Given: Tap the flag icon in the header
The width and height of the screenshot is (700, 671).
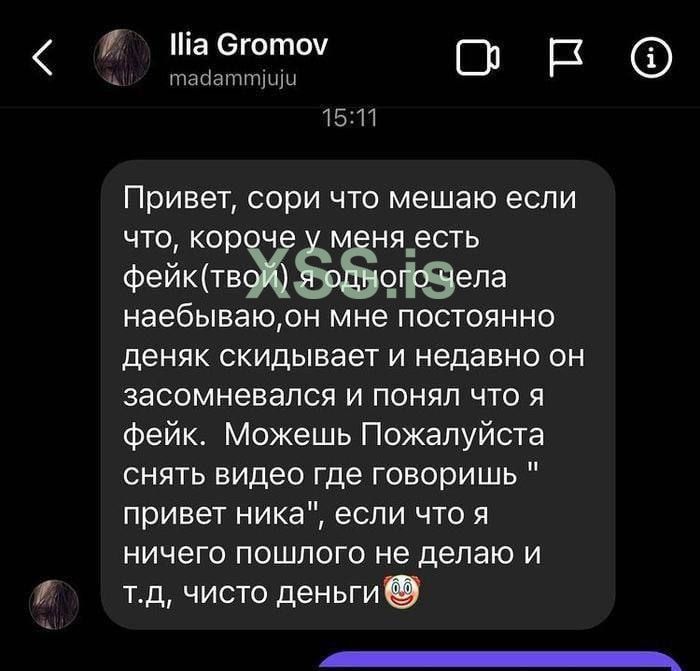Looking at the screenshot, I should pyautogui.click(x=566, y=58).
